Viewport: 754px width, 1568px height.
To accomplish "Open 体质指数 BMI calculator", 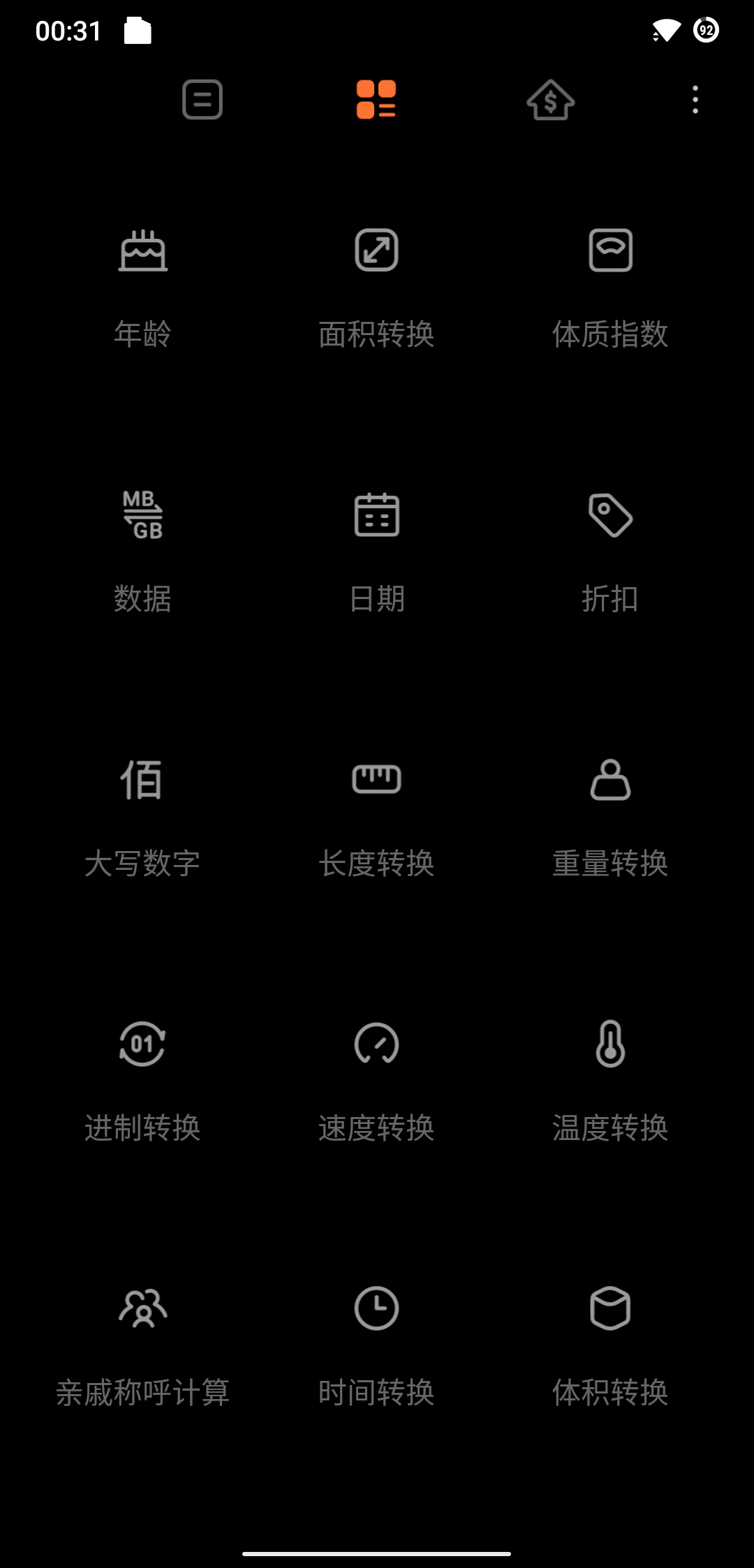I will click(x=610, y=286).
